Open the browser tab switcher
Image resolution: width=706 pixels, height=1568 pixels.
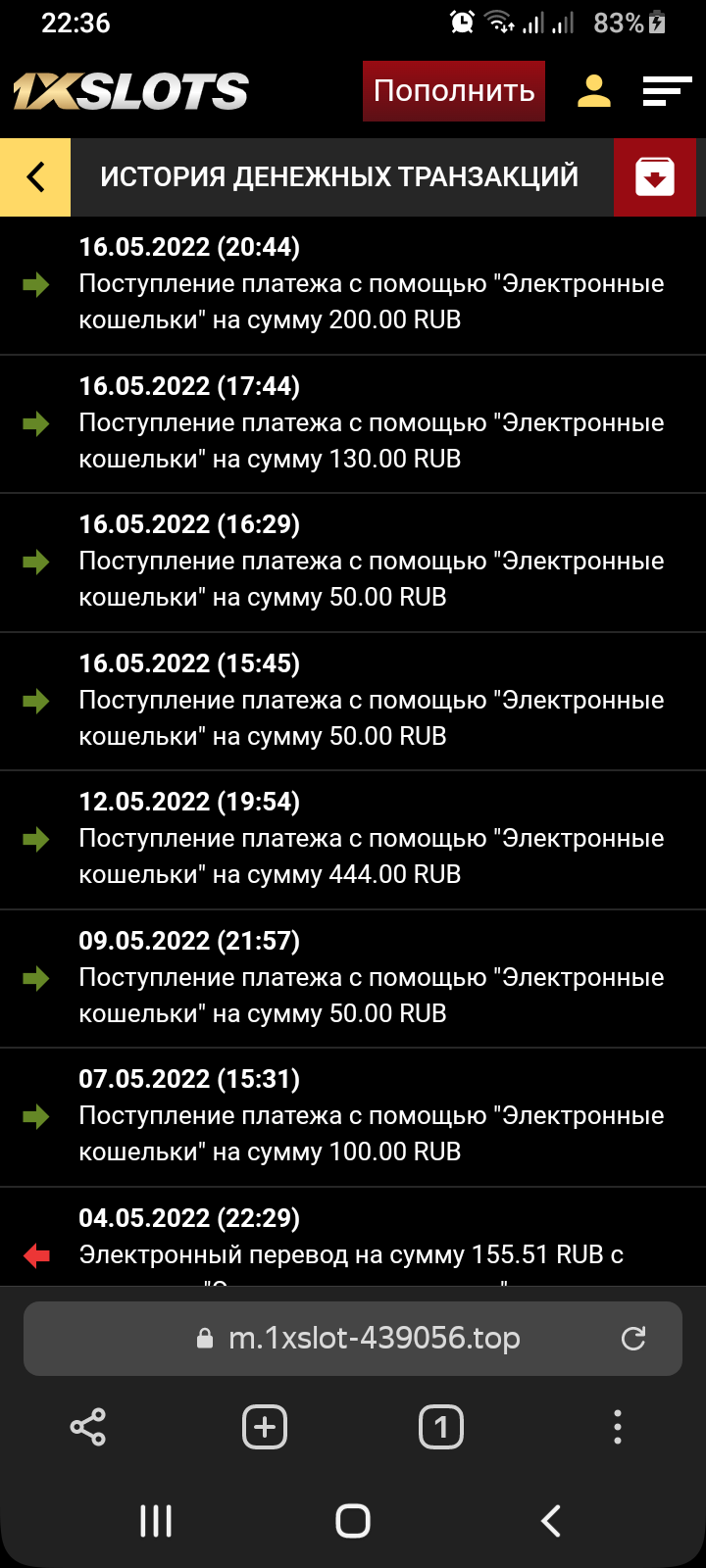(x=441, y=1428)
